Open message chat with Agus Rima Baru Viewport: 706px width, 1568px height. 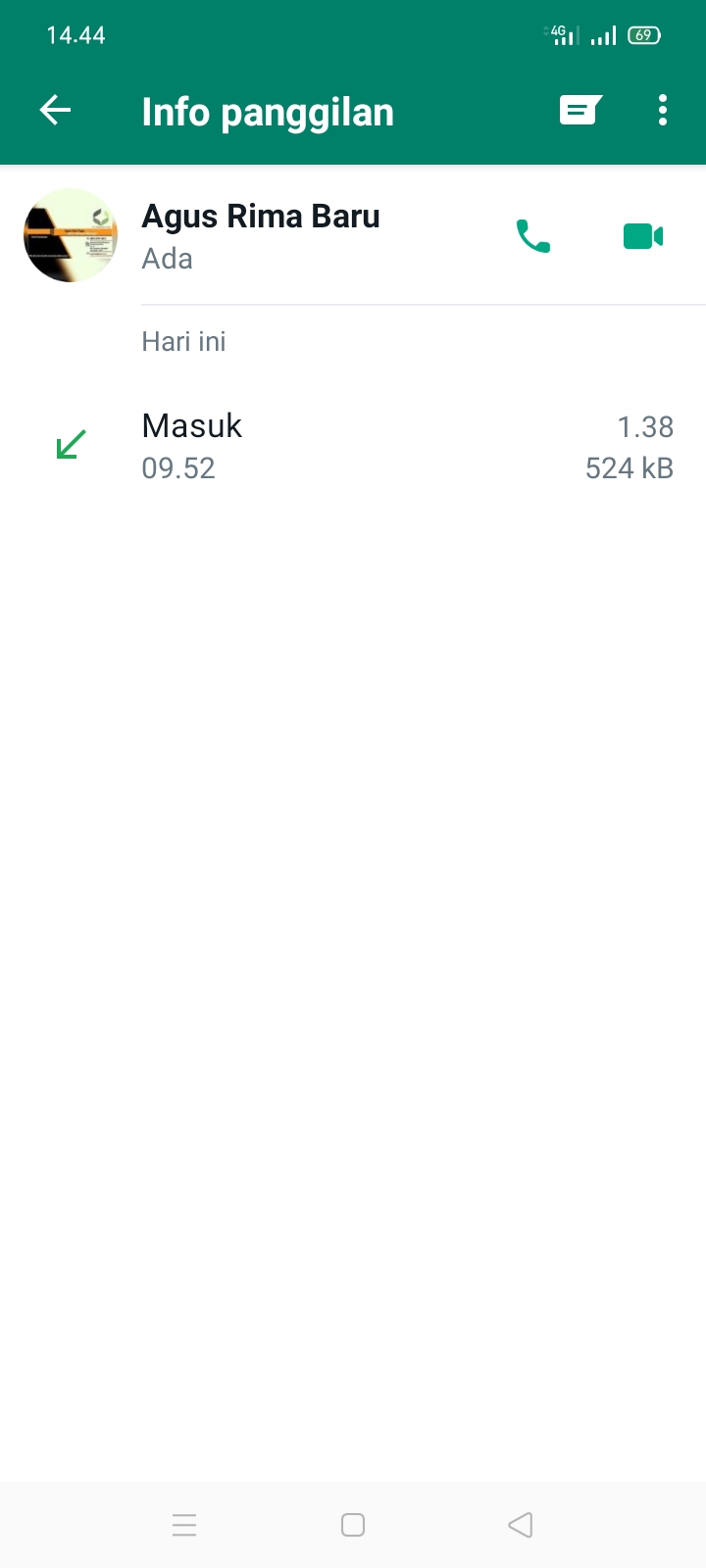(x=580, y=111)
